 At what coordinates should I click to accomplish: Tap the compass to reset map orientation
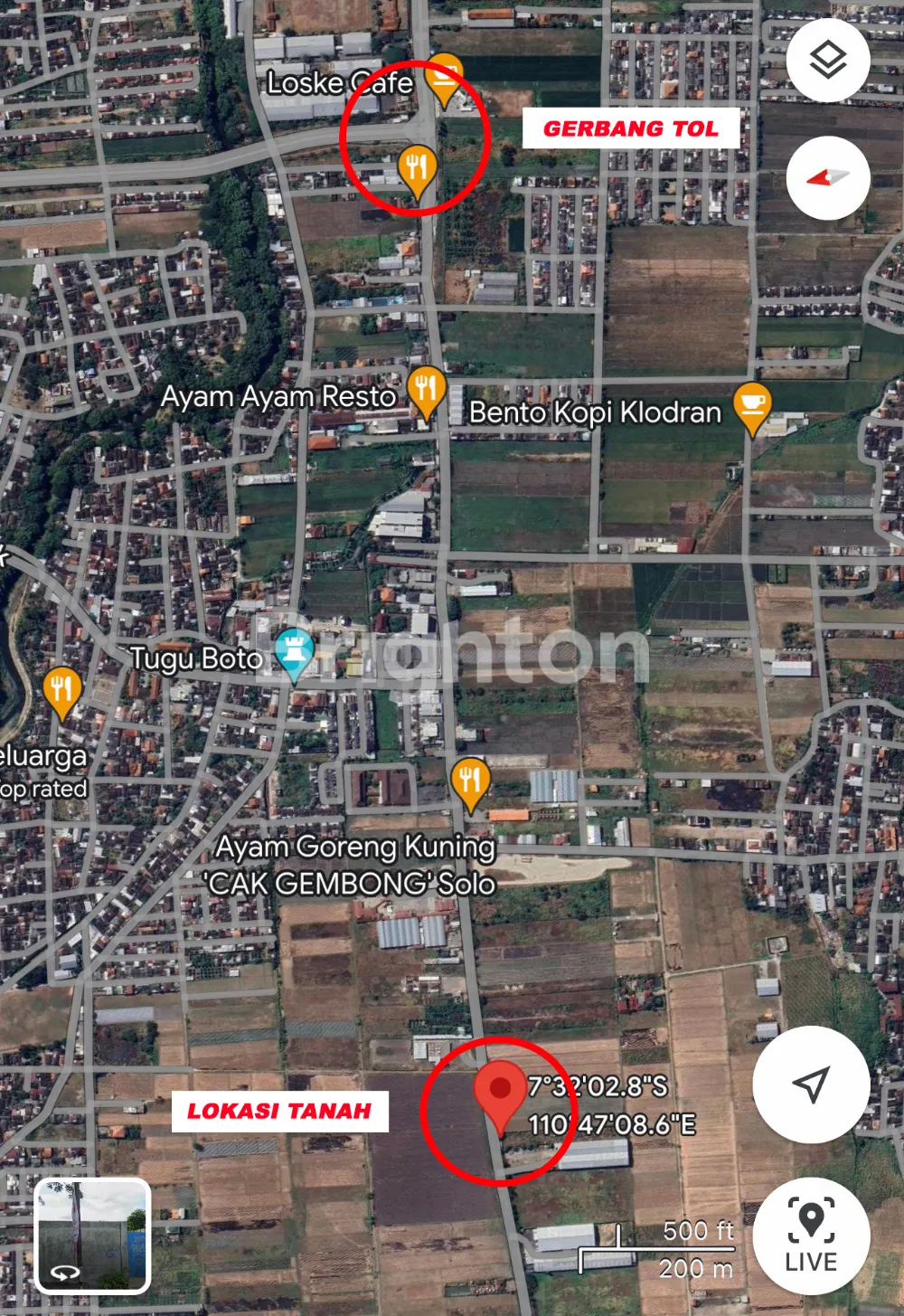point(827,178)
